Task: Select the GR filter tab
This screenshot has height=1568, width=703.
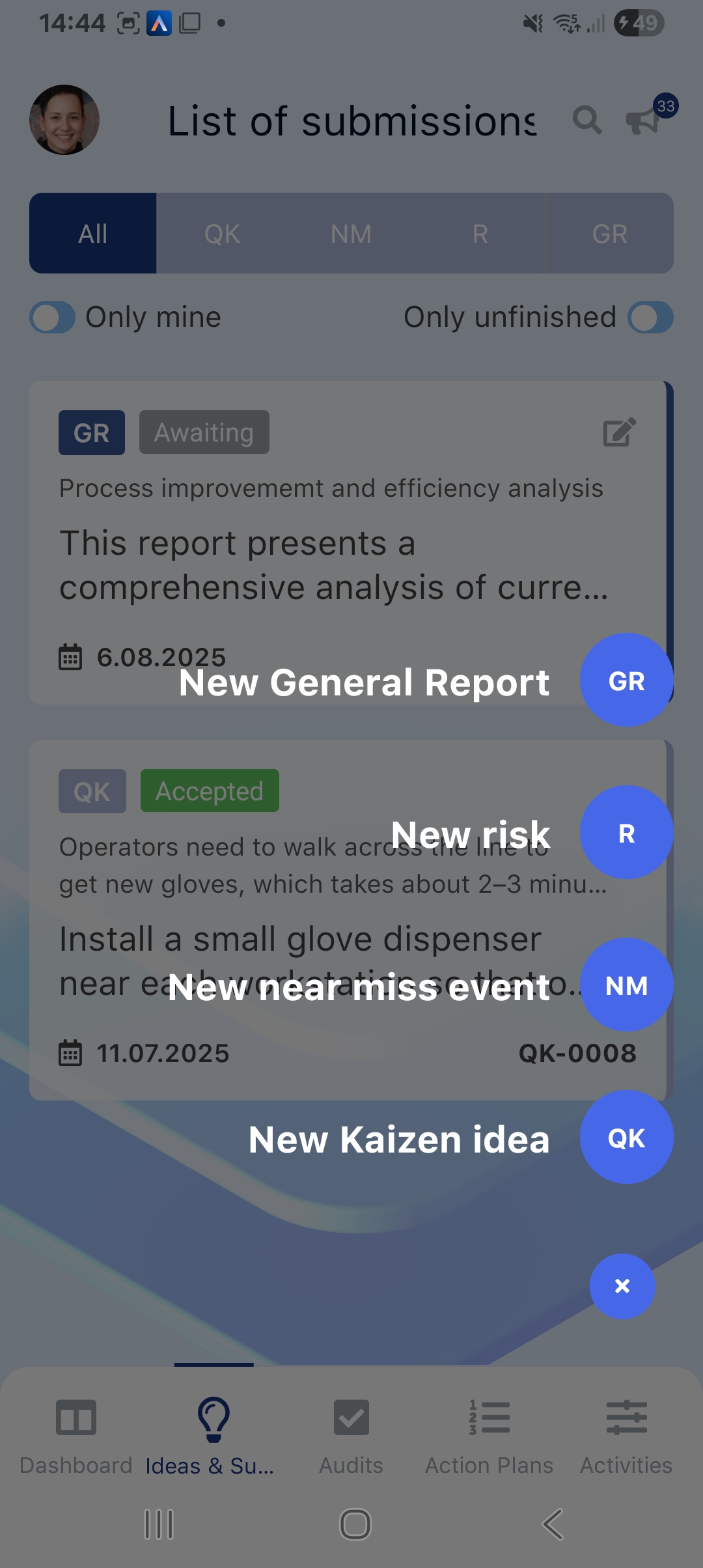Action: 609,234
